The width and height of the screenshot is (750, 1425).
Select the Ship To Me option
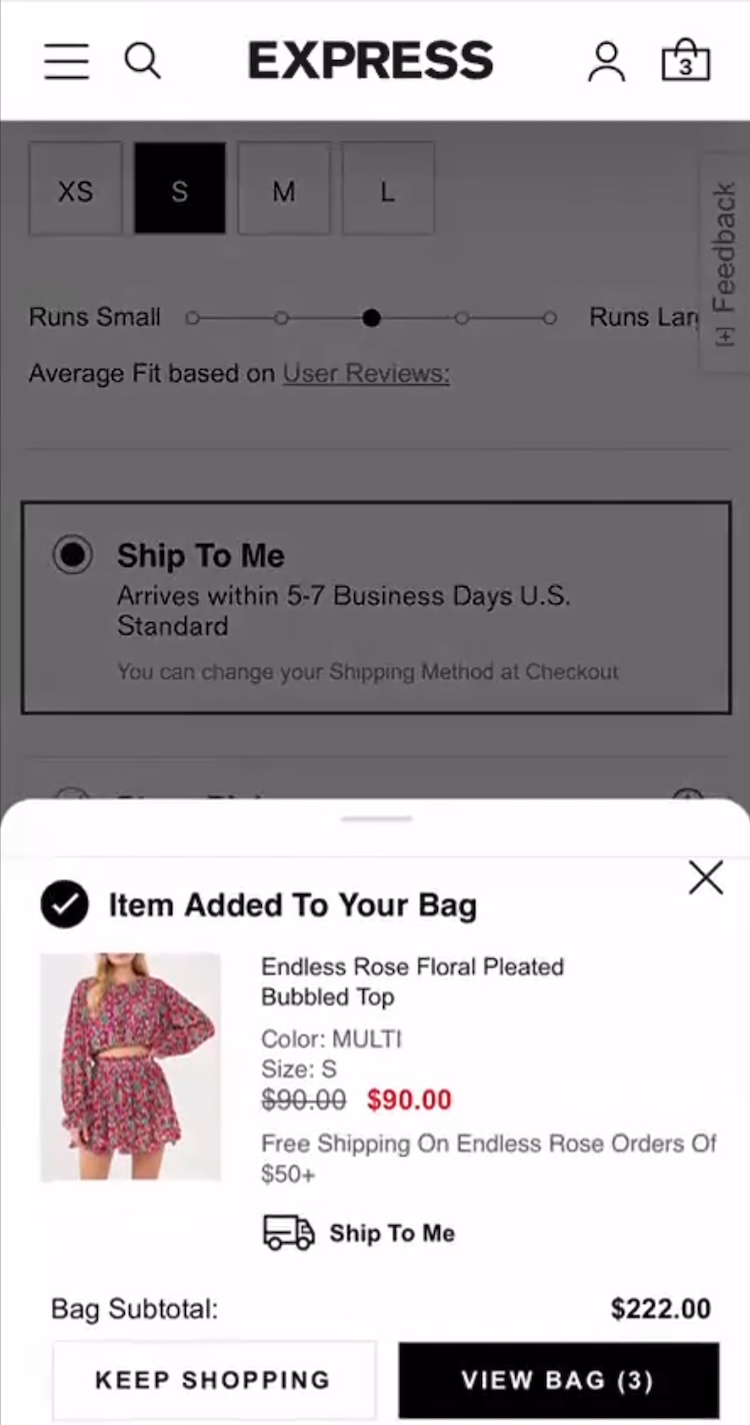pyautogui.click(x=73, y=555)
